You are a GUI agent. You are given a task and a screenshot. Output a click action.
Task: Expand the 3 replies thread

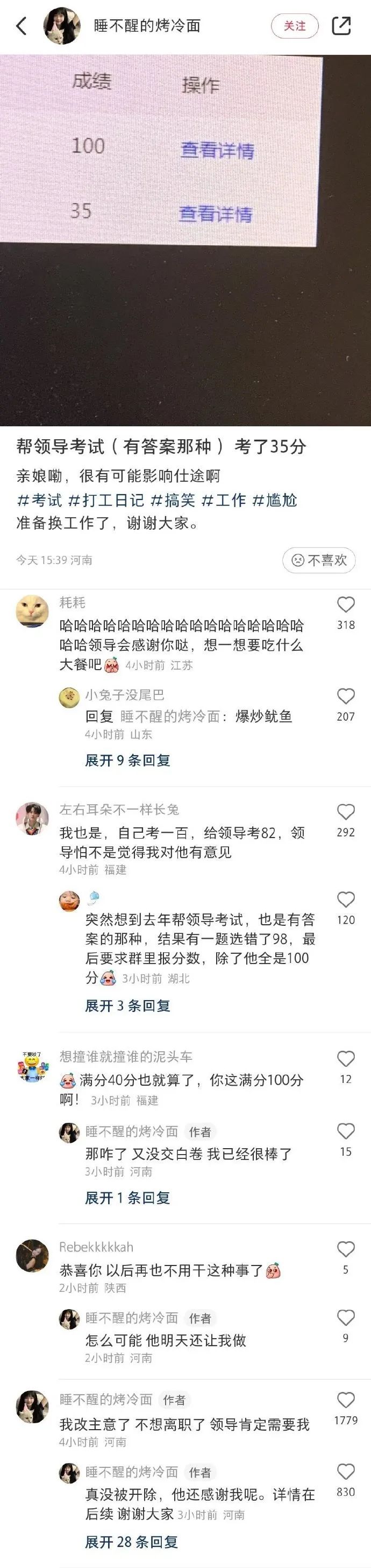128,1006
